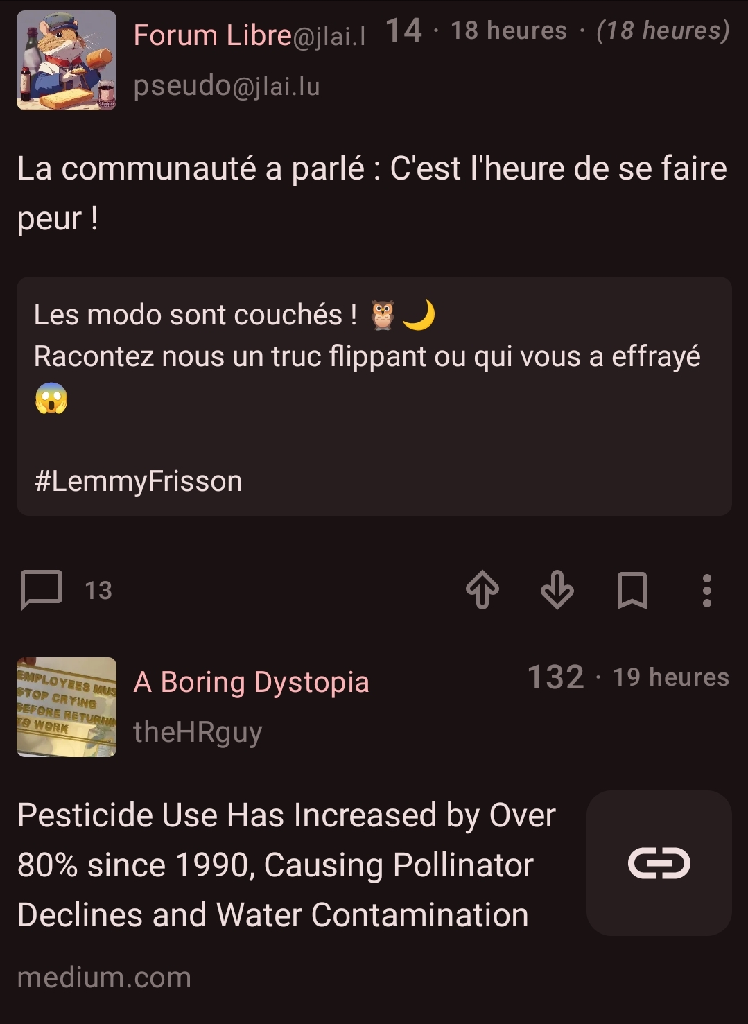Open comments on the Forum Libre post
The height and width of the screenshot is (1024, 748).
[x=42, y=590]
